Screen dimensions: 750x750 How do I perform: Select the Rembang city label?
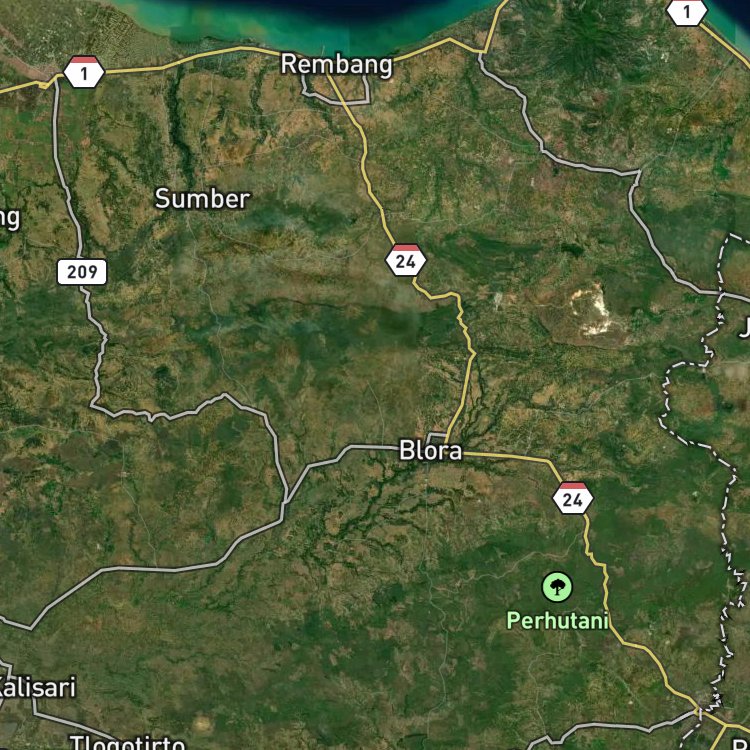click(x=336, y=65)
